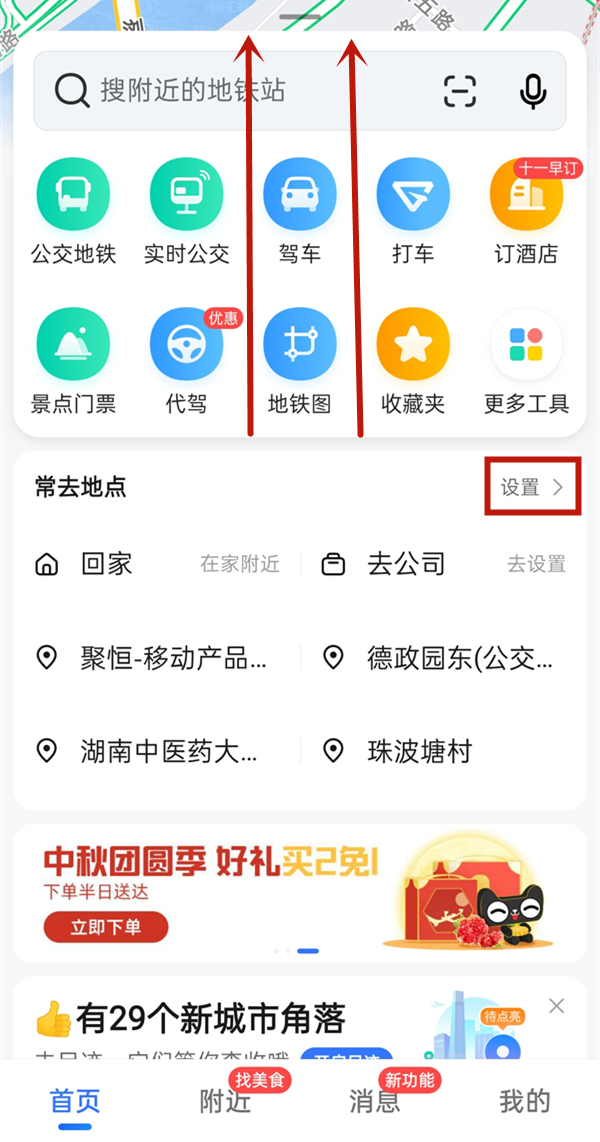600x1142 pixels.
Task: Tap 立即下单 on the Mid-Autumn banner
Action: (x=105, y=927)
